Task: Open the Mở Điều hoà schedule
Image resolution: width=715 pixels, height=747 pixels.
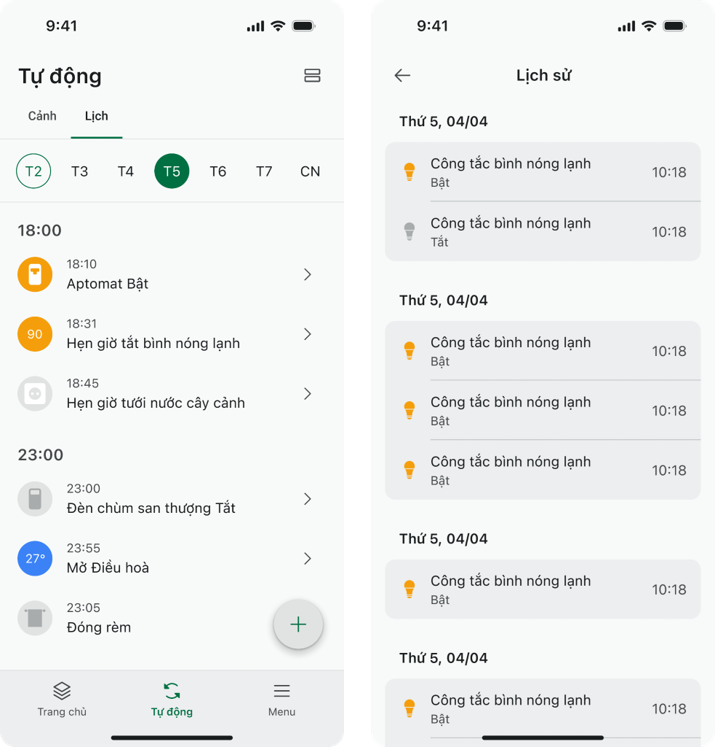Action: [170, 558]
